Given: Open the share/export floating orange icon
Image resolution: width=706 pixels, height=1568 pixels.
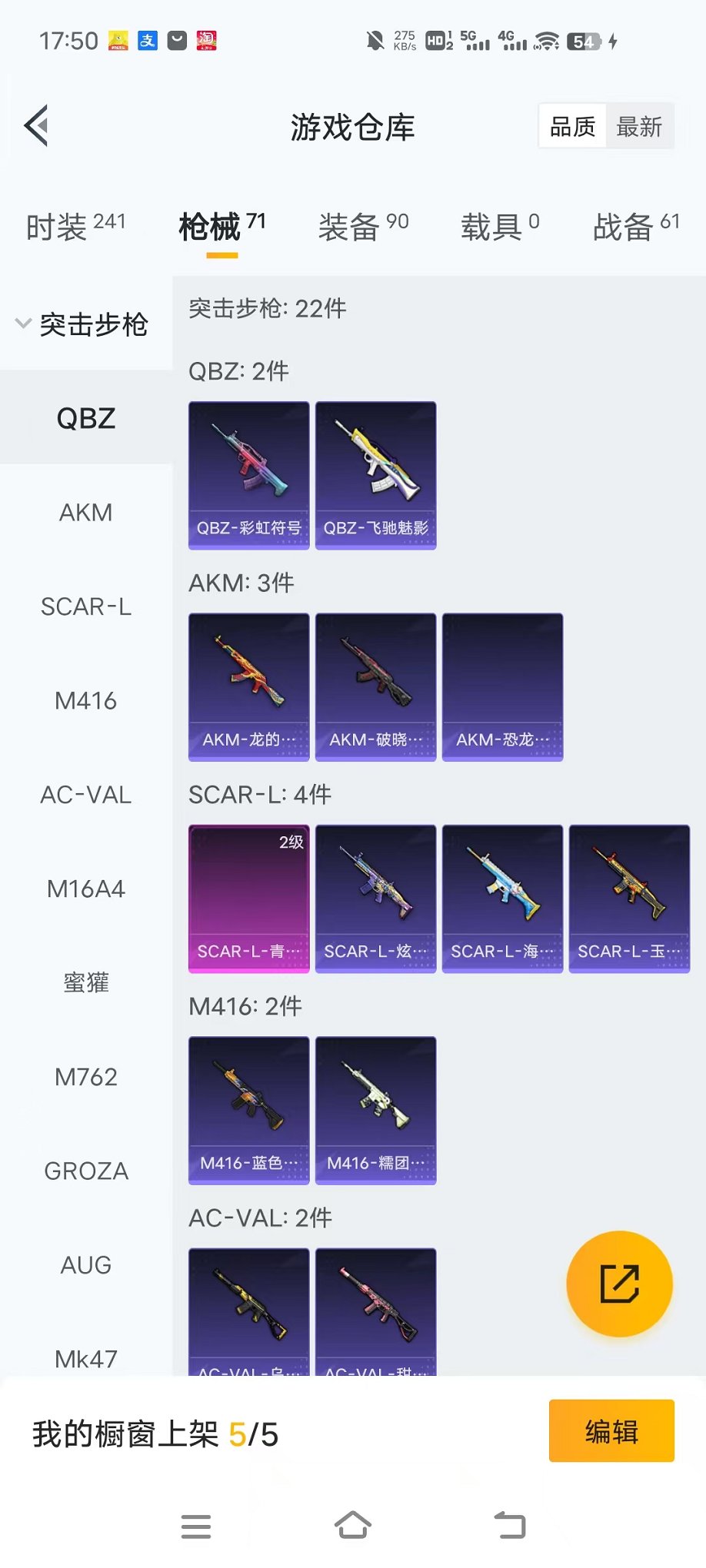Looking at the screenshot, I should [619, 1285].
